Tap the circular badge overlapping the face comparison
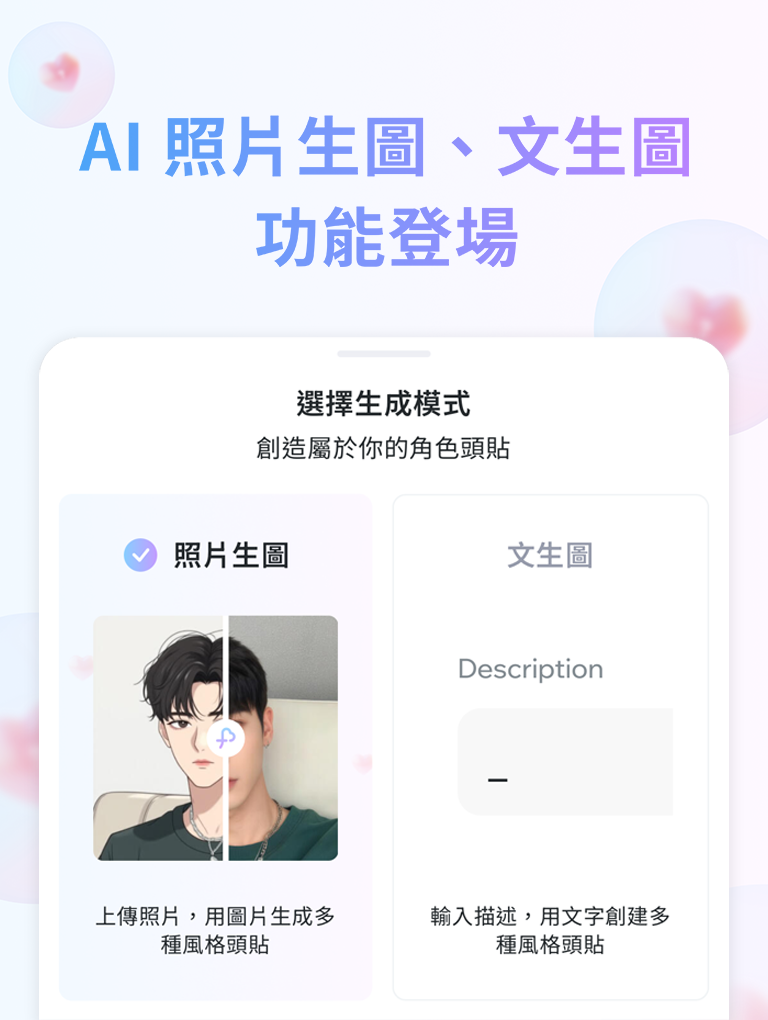This screenshot has height=1020, width=768. (224, 738)
